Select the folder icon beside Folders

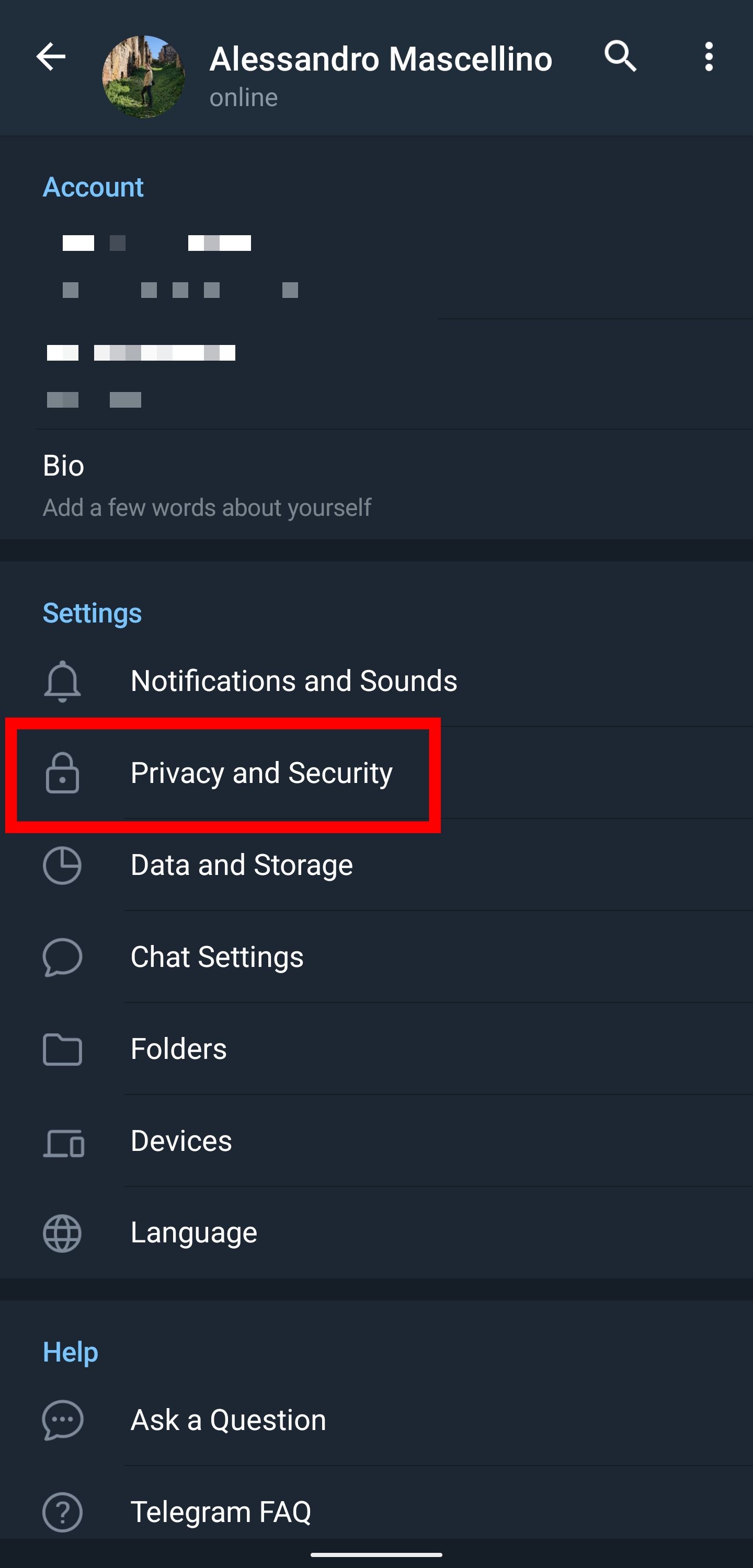coord(63,1050)
